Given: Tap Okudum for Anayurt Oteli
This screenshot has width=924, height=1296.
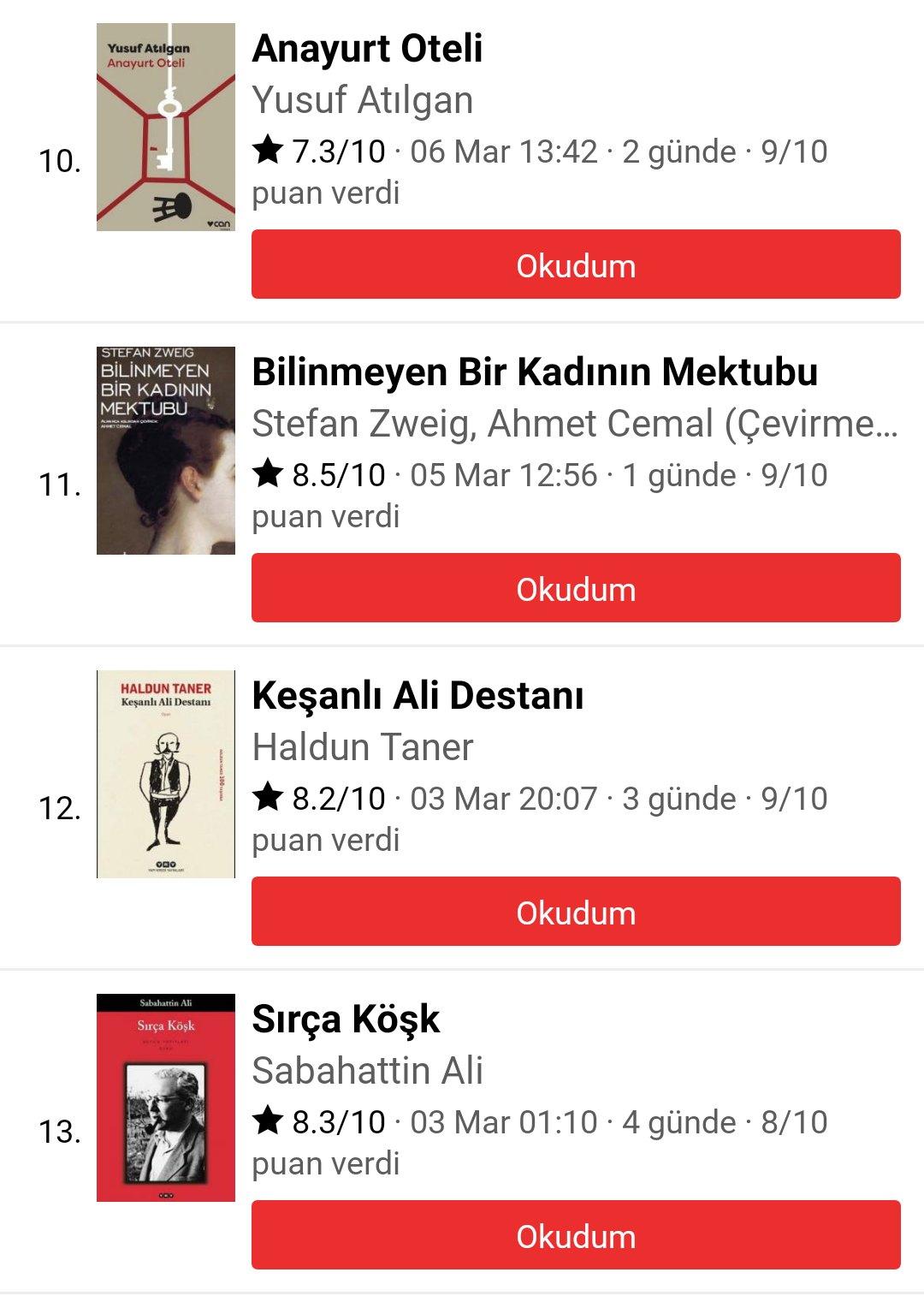Looking at the screenshot, I should (576, 265).
